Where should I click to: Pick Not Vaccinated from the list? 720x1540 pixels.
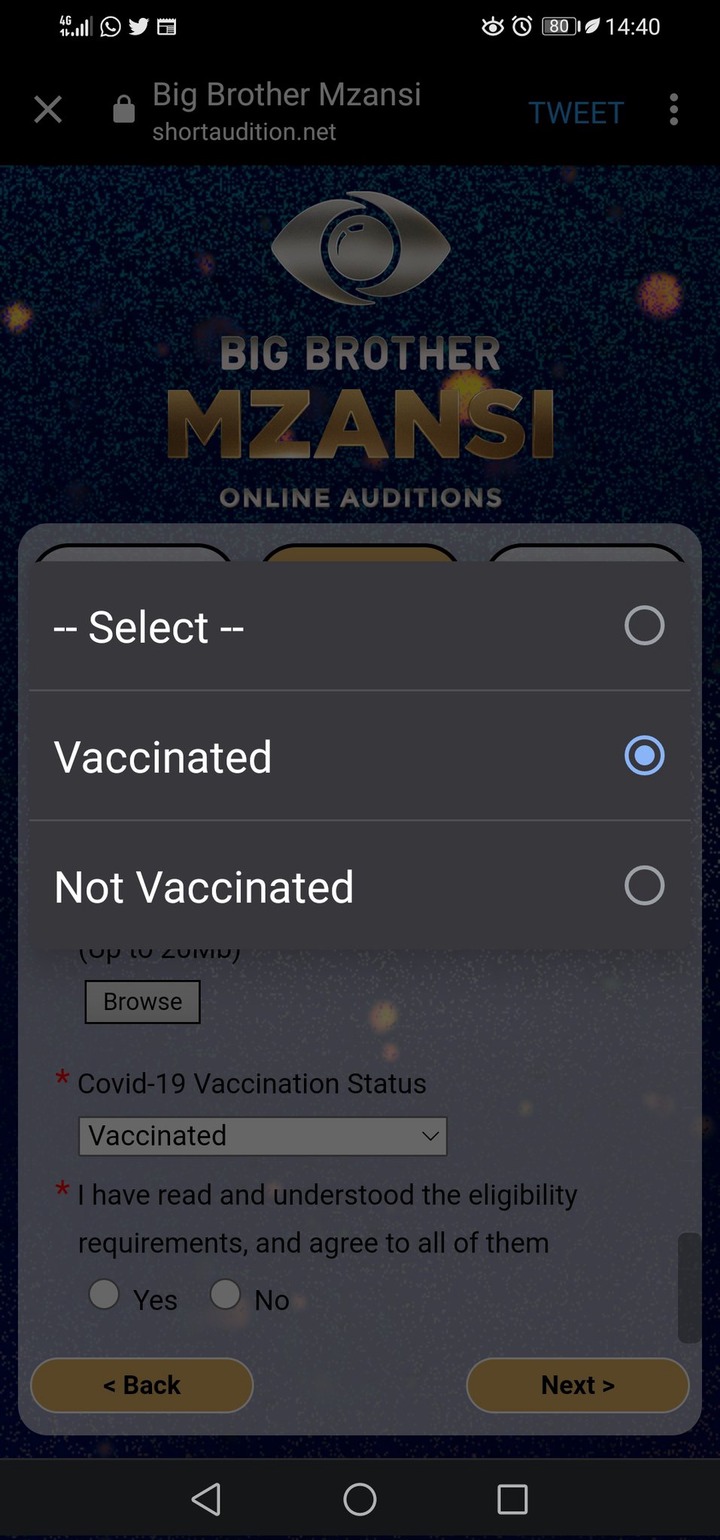(359, 886)
